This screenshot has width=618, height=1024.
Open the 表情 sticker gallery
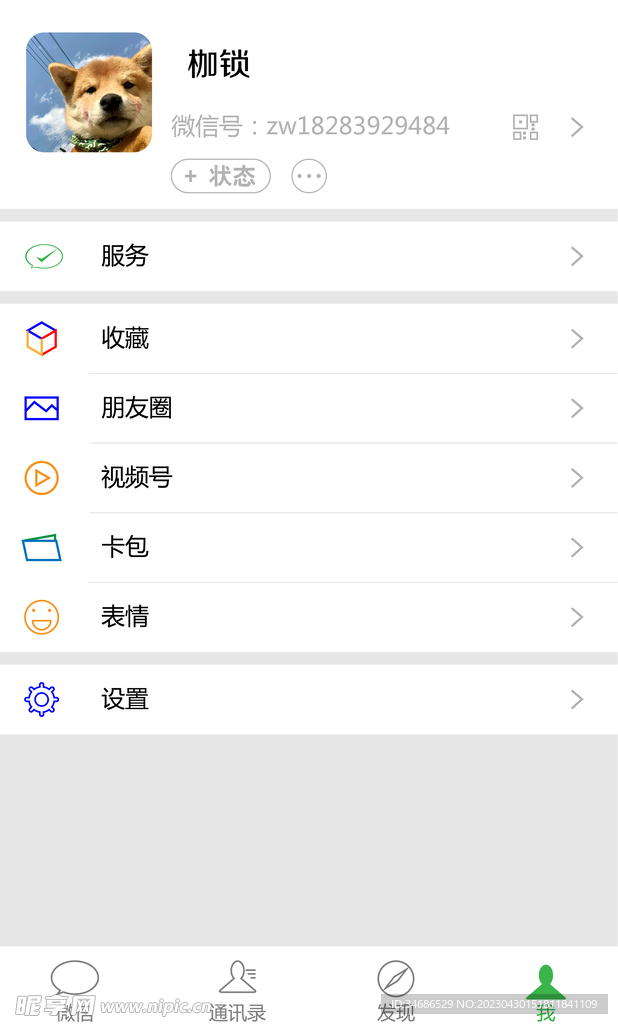click(309, 617)
